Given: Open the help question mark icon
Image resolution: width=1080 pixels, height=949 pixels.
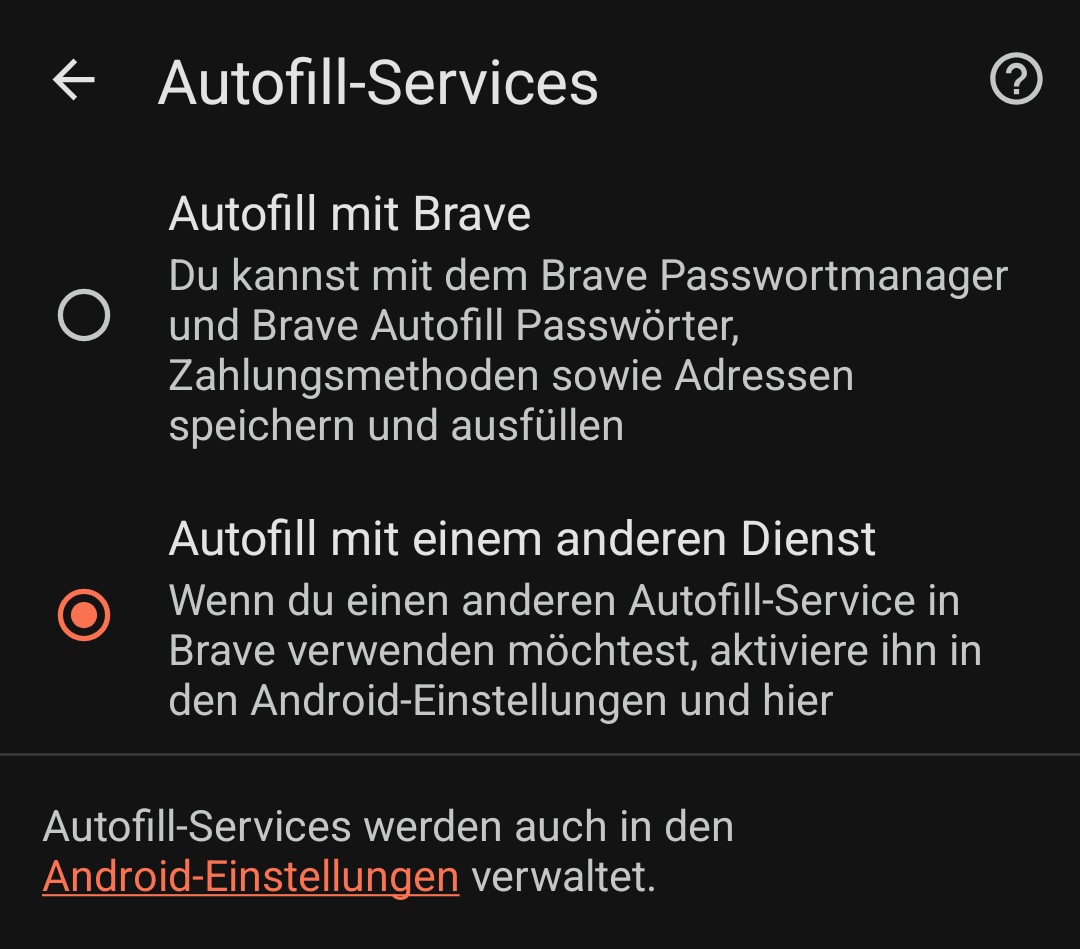Looking at the screenshot, I should [x=1016, y=80].
